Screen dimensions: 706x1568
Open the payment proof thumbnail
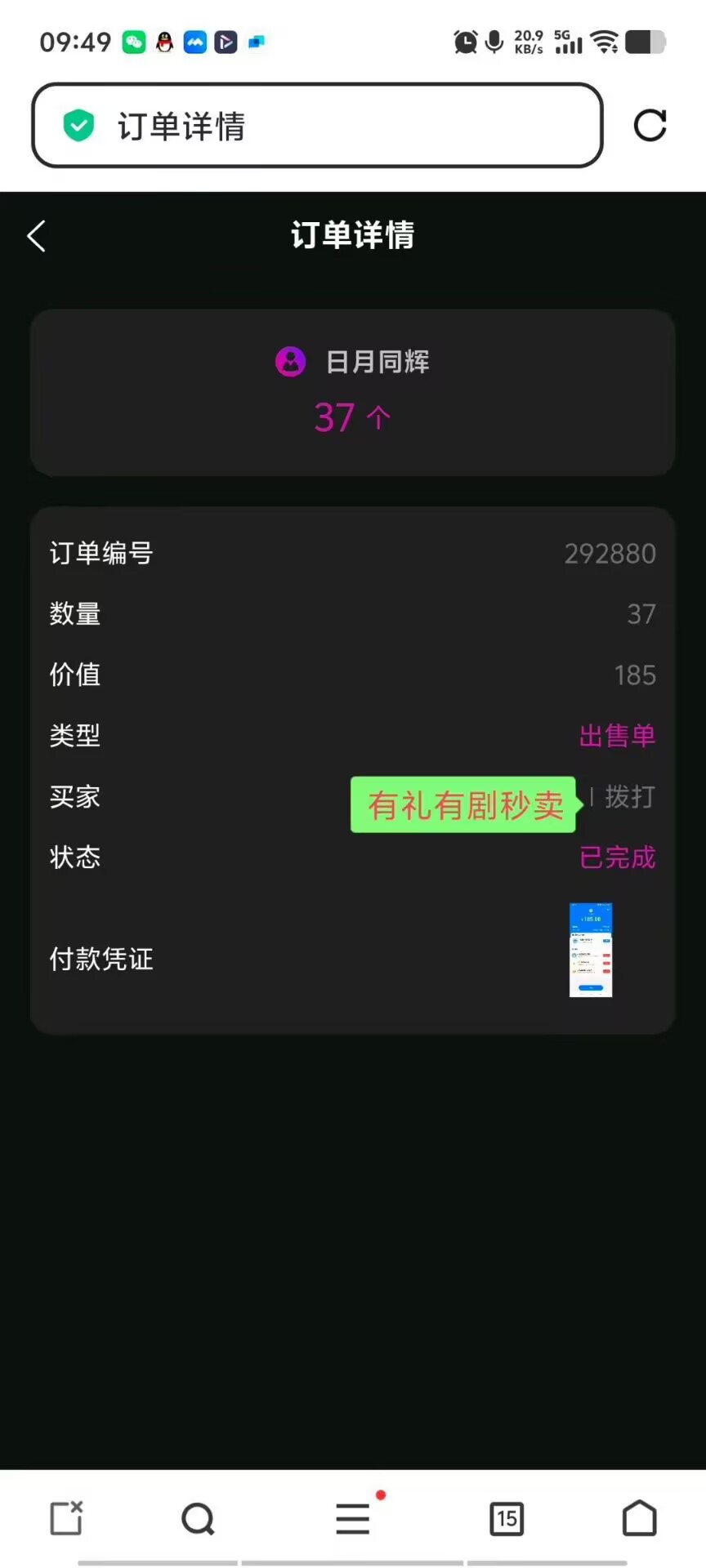[x=591, y=950]
